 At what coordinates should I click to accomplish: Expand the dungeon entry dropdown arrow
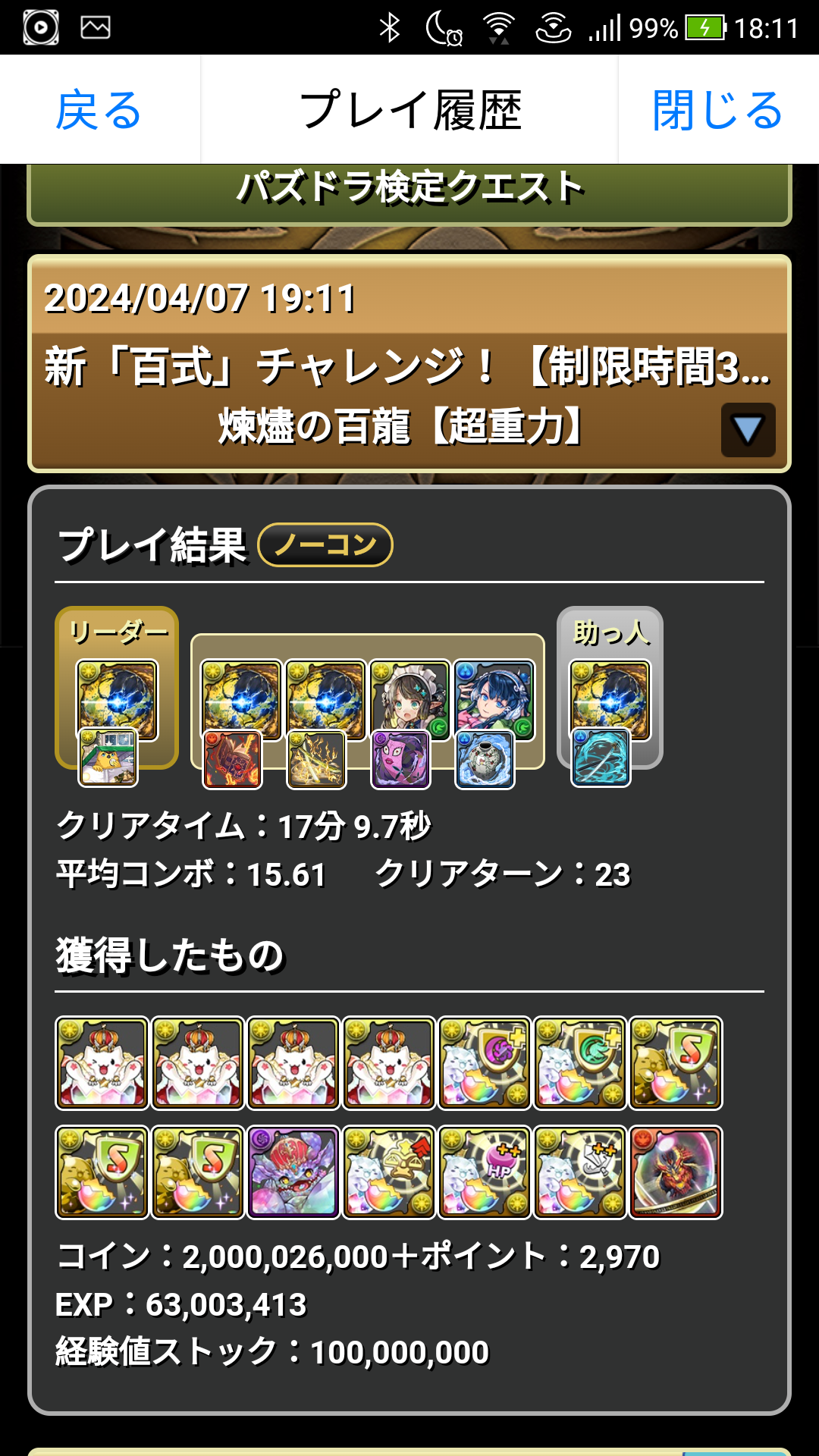click(748, 430)
